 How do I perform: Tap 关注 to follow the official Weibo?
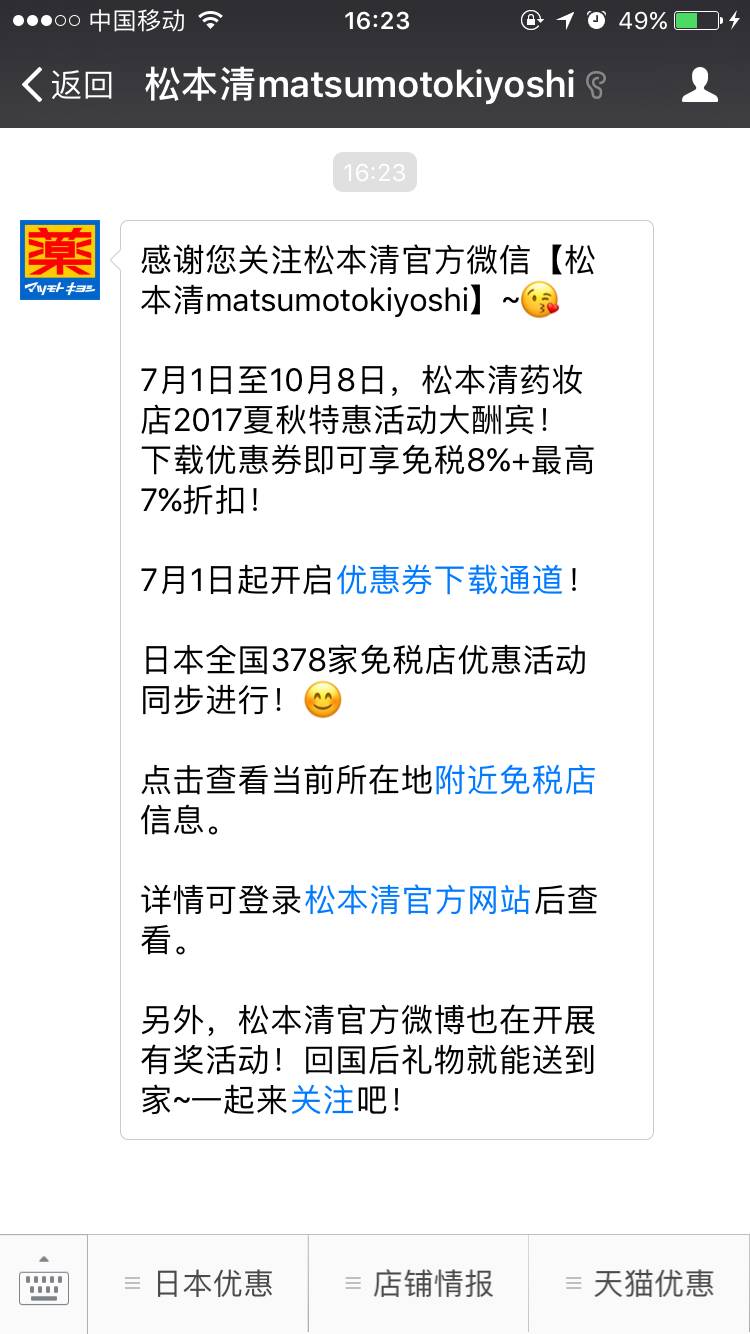(325, 1102)
